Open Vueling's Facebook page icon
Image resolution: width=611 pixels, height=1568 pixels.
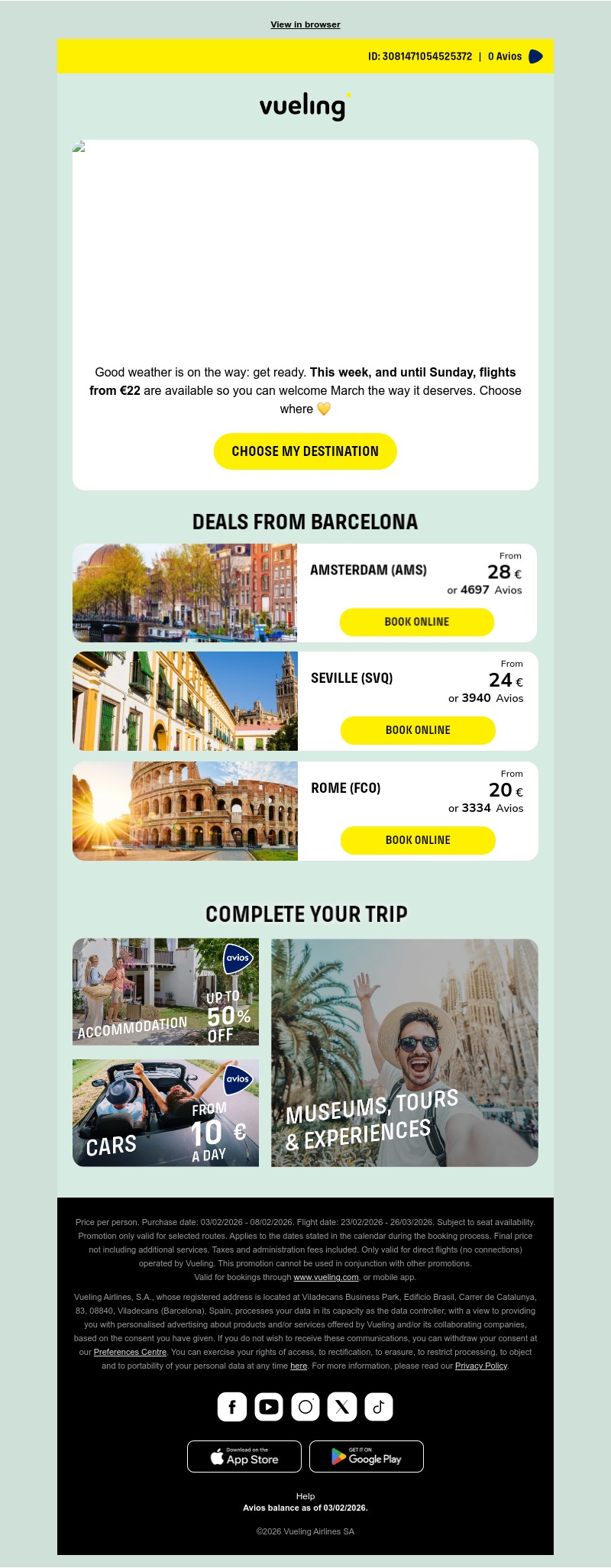tap(232, 1407)
